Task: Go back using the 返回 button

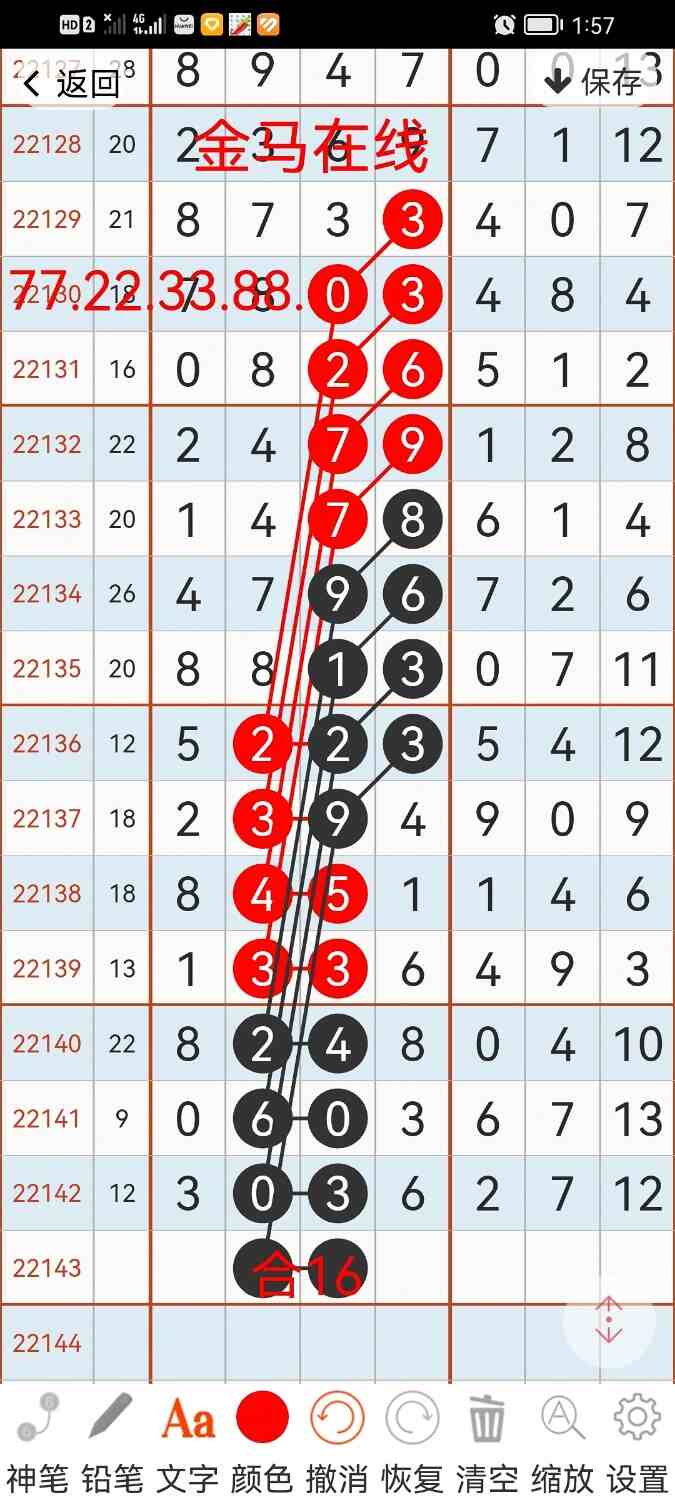Action: tap(72, 82)
